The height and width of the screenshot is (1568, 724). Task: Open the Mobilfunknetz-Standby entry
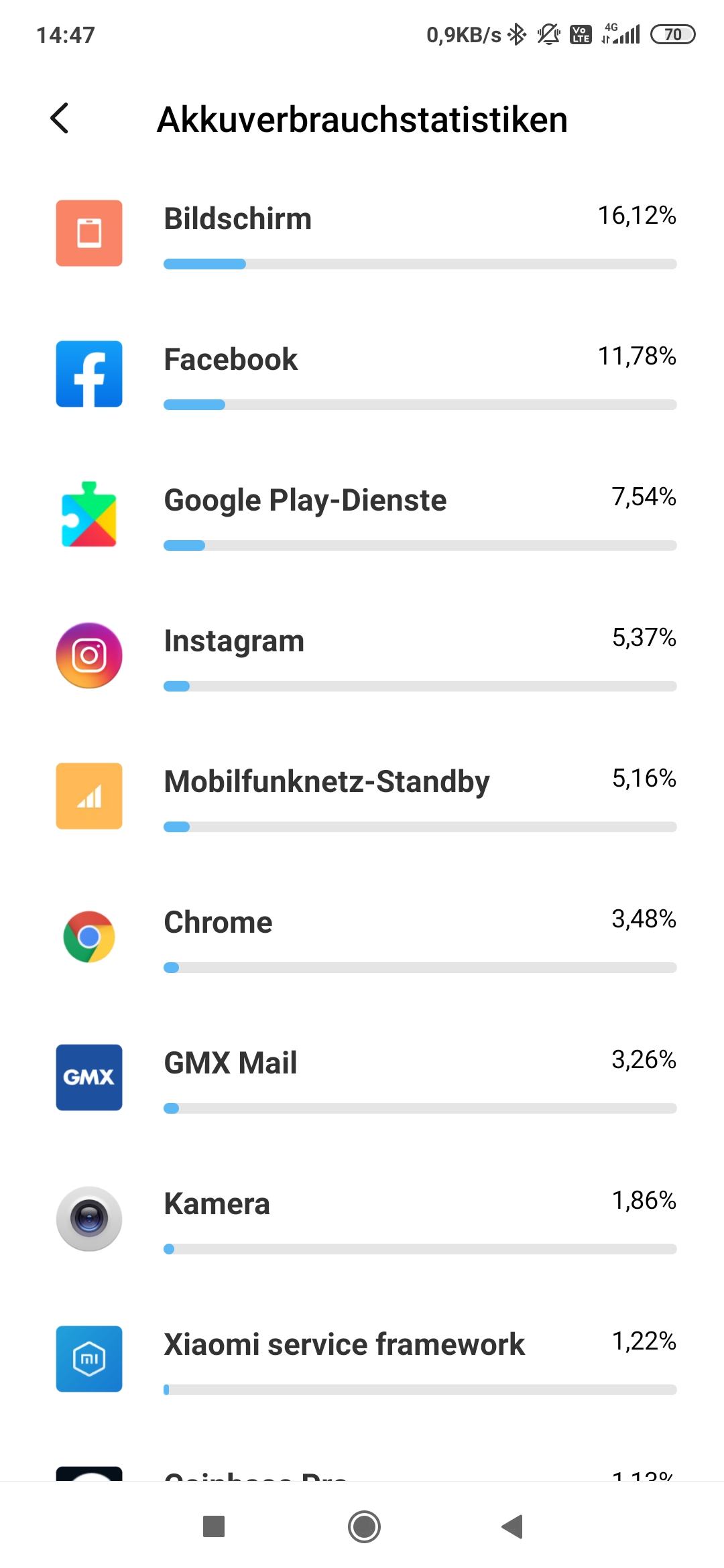[x=362, y=796]
